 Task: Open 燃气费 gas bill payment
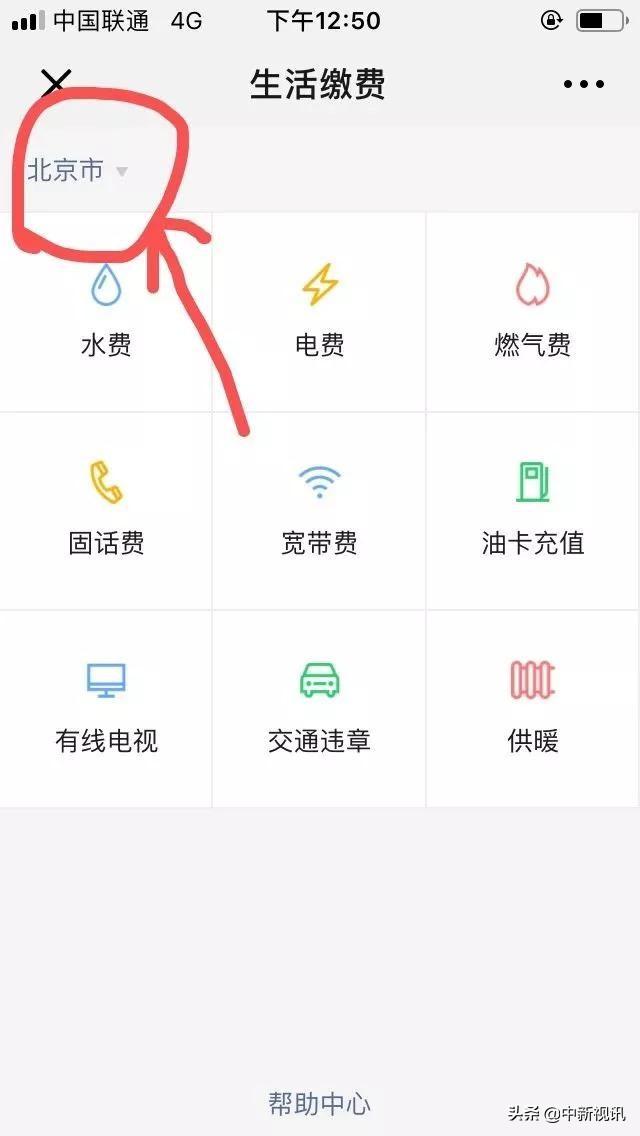[533, 312]
